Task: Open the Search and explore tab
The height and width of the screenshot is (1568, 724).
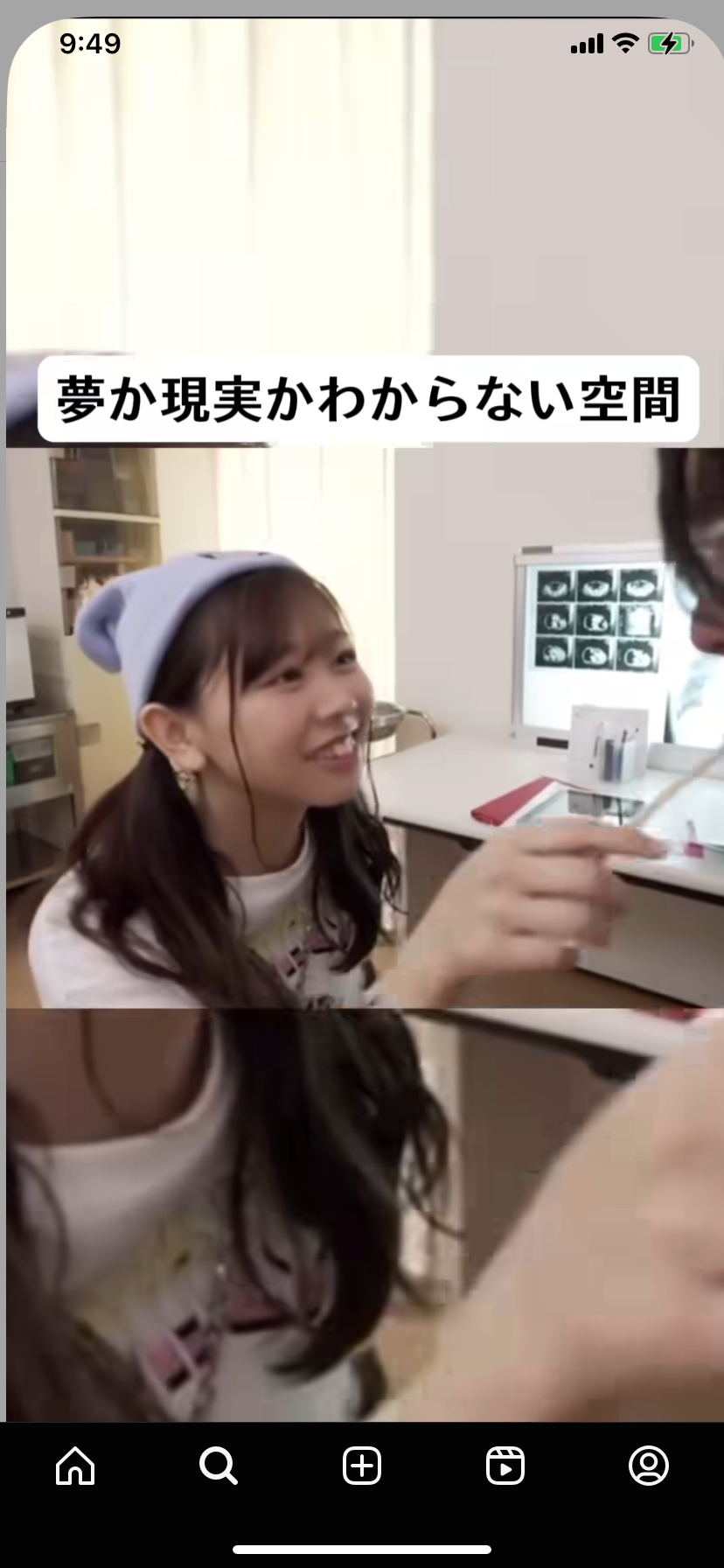Action: [x=218, y=1466]
